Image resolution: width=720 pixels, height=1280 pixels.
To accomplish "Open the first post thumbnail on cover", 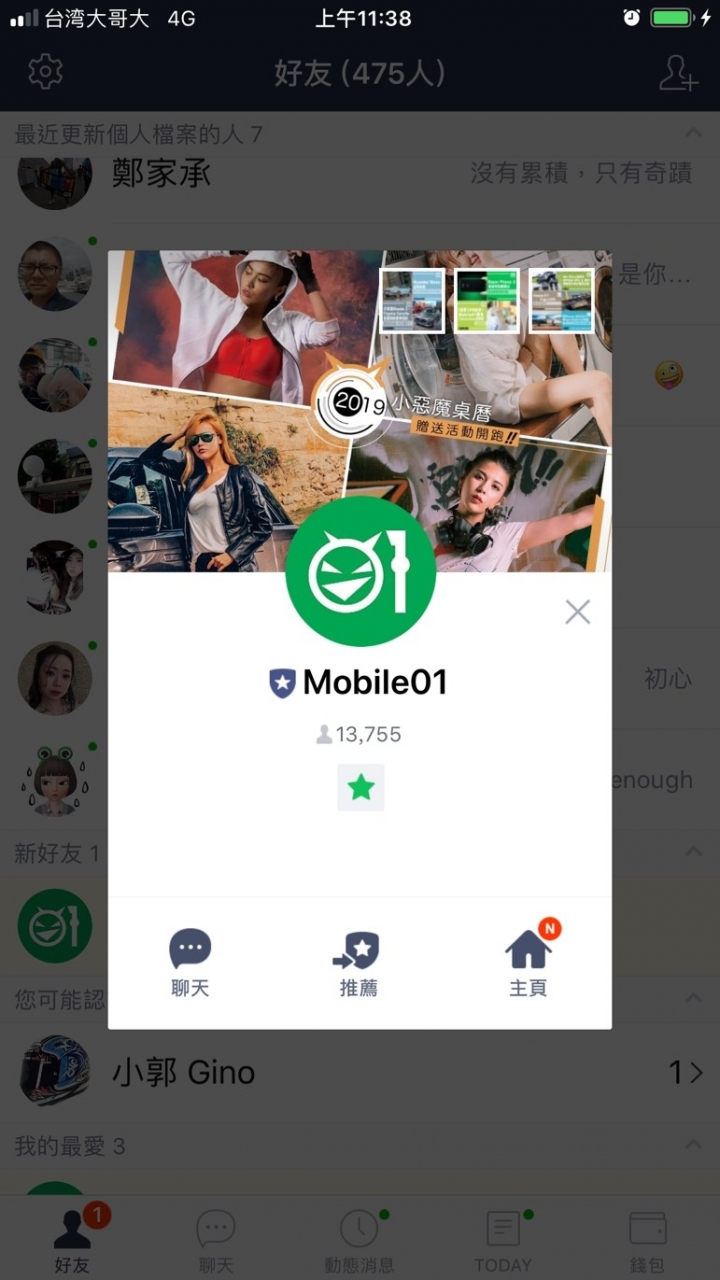I will point(412,300).
